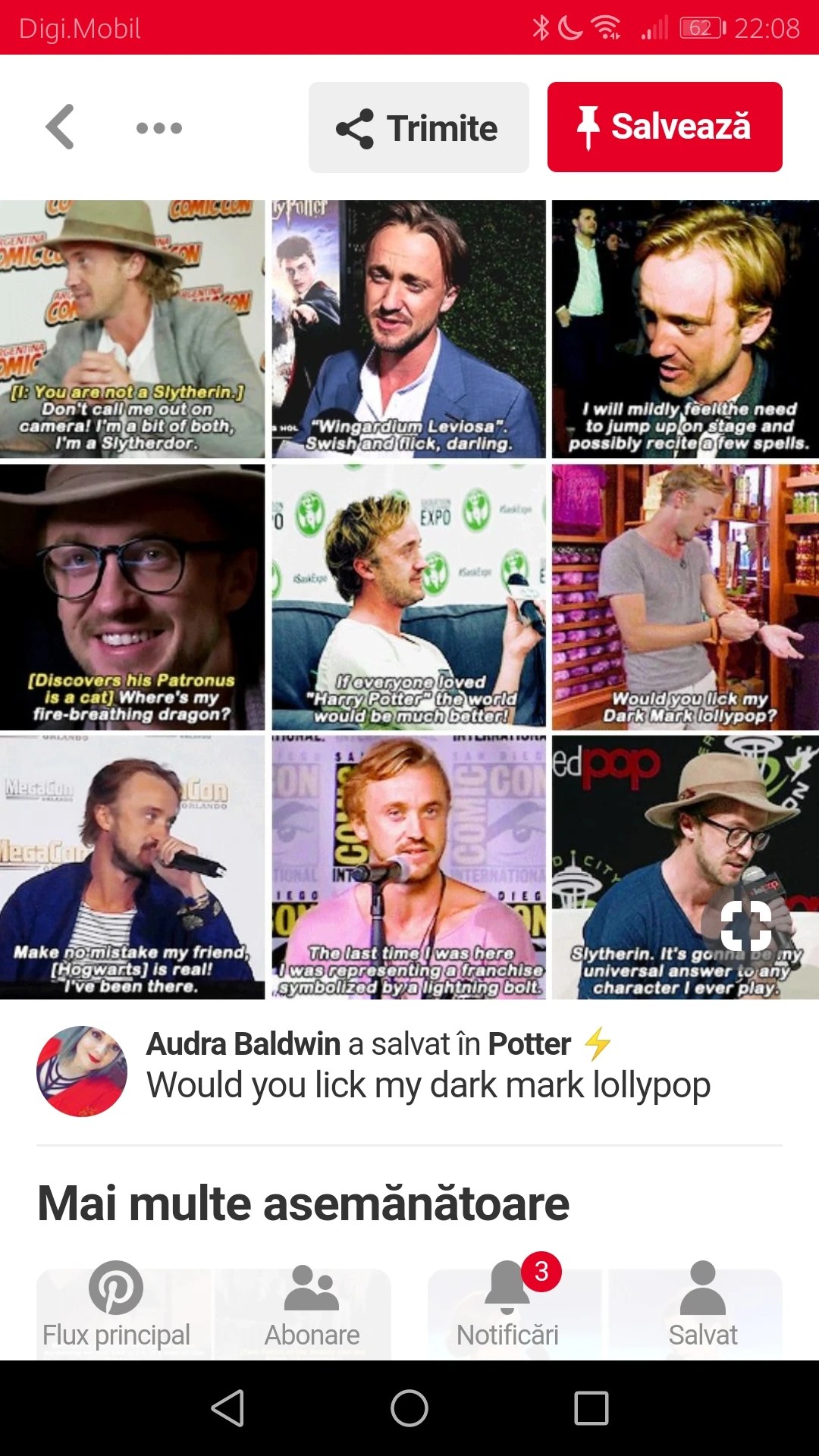Open the system recent apps

[591, 1408]
